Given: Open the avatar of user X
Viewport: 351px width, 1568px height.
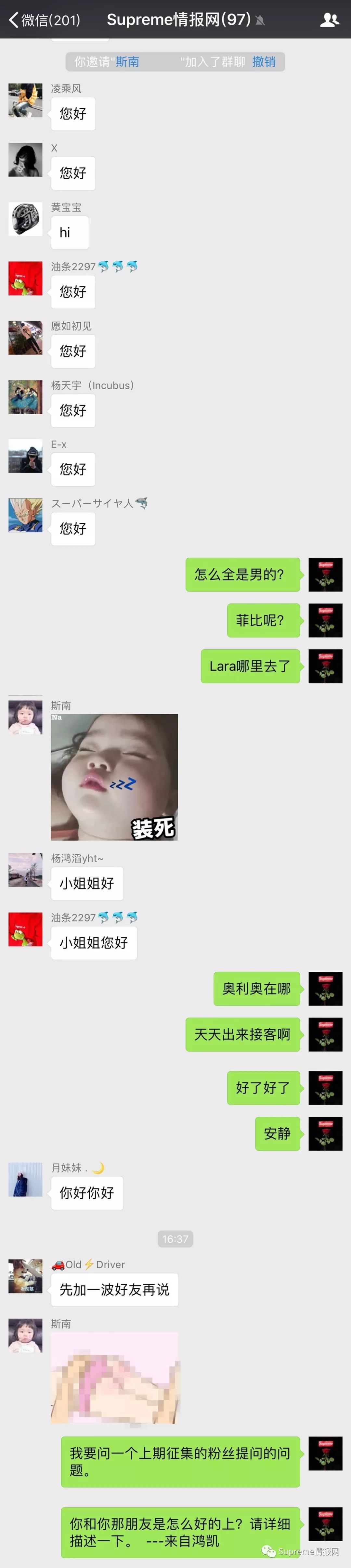Looking at the screenshot, I should pyautogui.click(x=26, y=160).
